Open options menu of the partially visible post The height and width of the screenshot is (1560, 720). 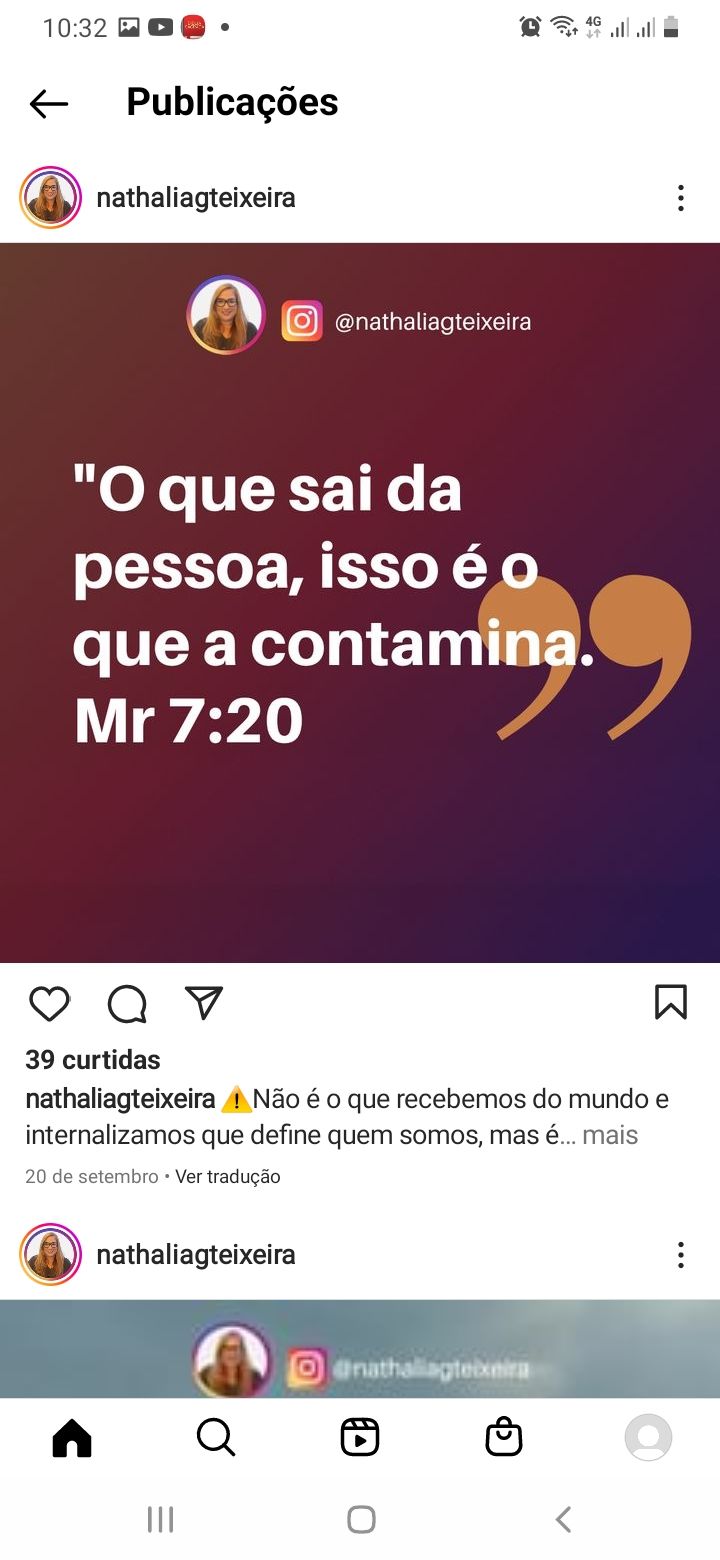(x=681, y=1254)
